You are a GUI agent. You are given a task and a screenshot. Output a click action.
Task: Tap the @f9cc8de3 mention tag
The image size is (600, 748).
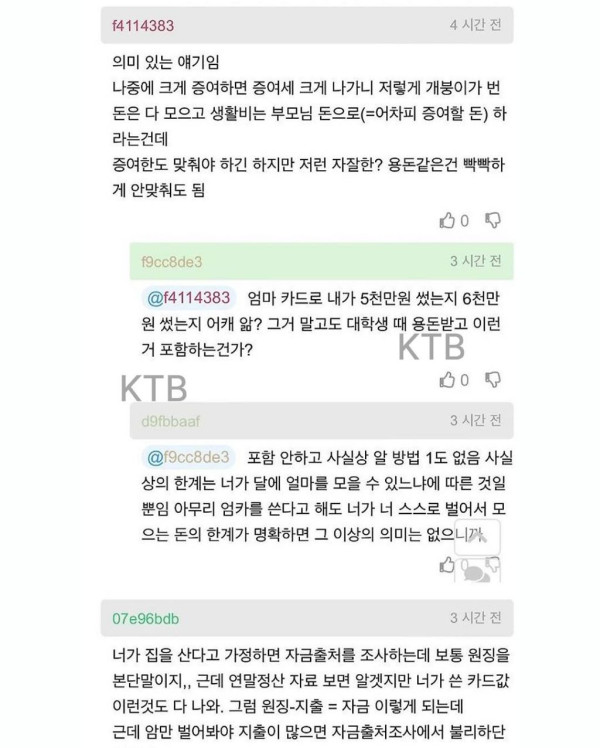tap(189, 458)
